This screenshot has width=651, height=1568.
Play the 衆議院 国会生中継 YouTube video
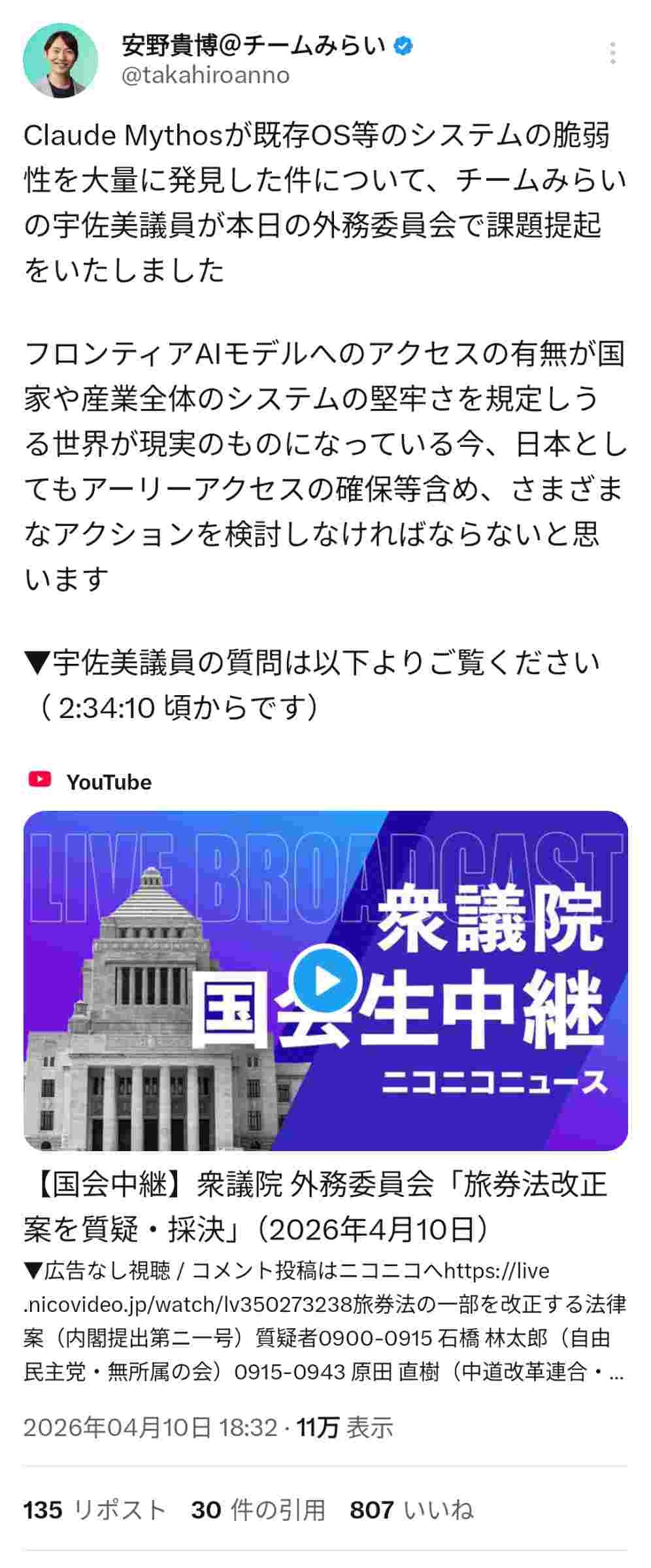click(x=326, y=981)
